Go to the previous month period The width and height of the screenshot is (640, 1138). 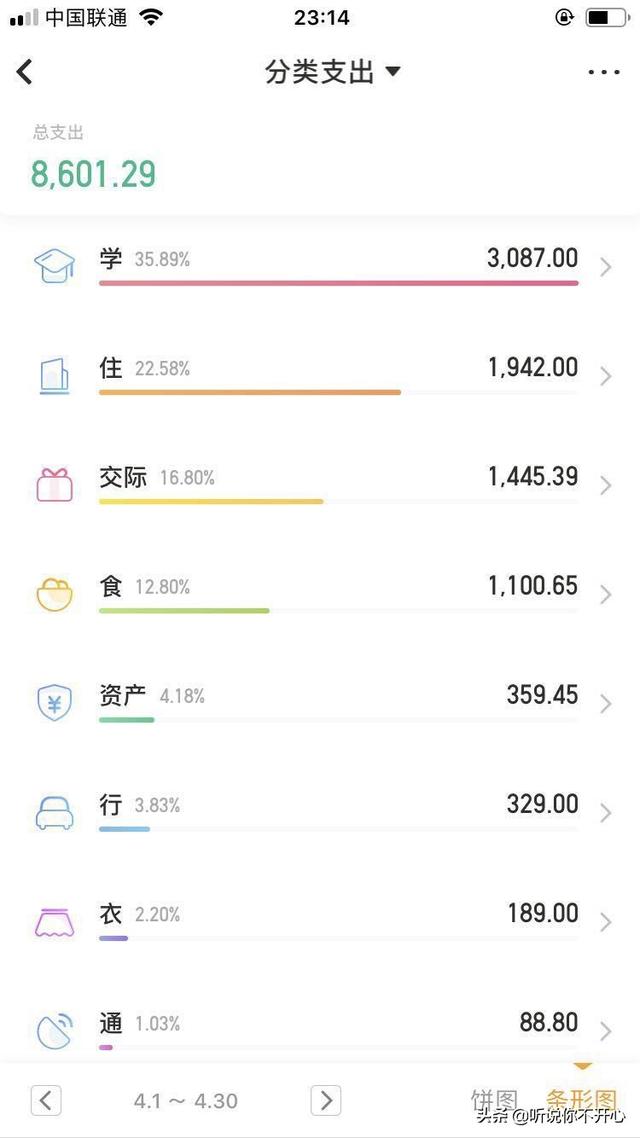[46, 1100]
